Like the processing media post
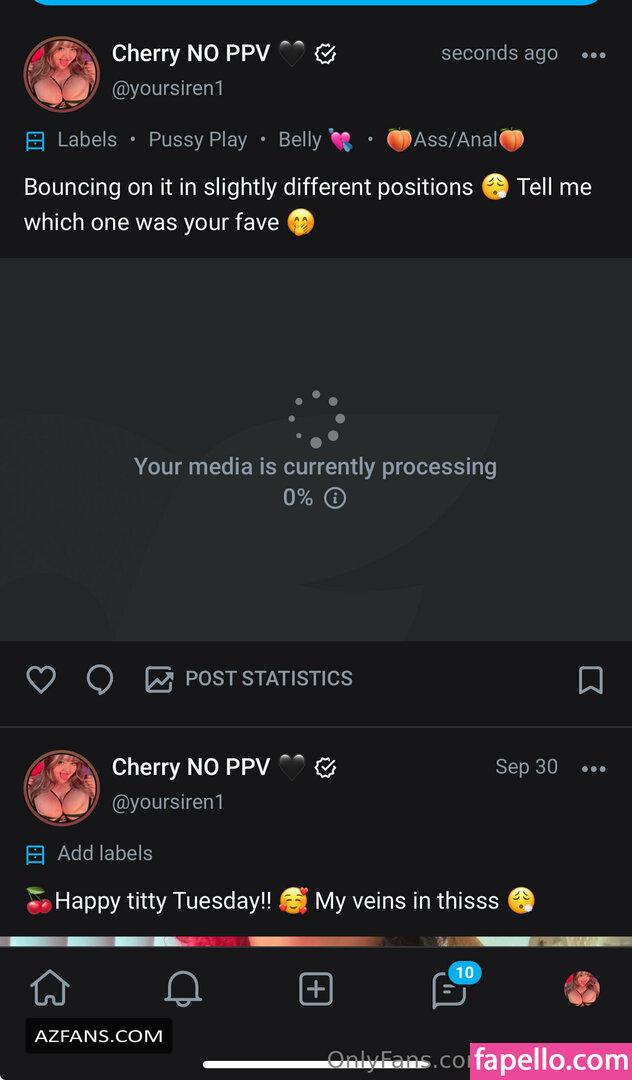Screen dimensions: 632x1080 pos(41,680)
